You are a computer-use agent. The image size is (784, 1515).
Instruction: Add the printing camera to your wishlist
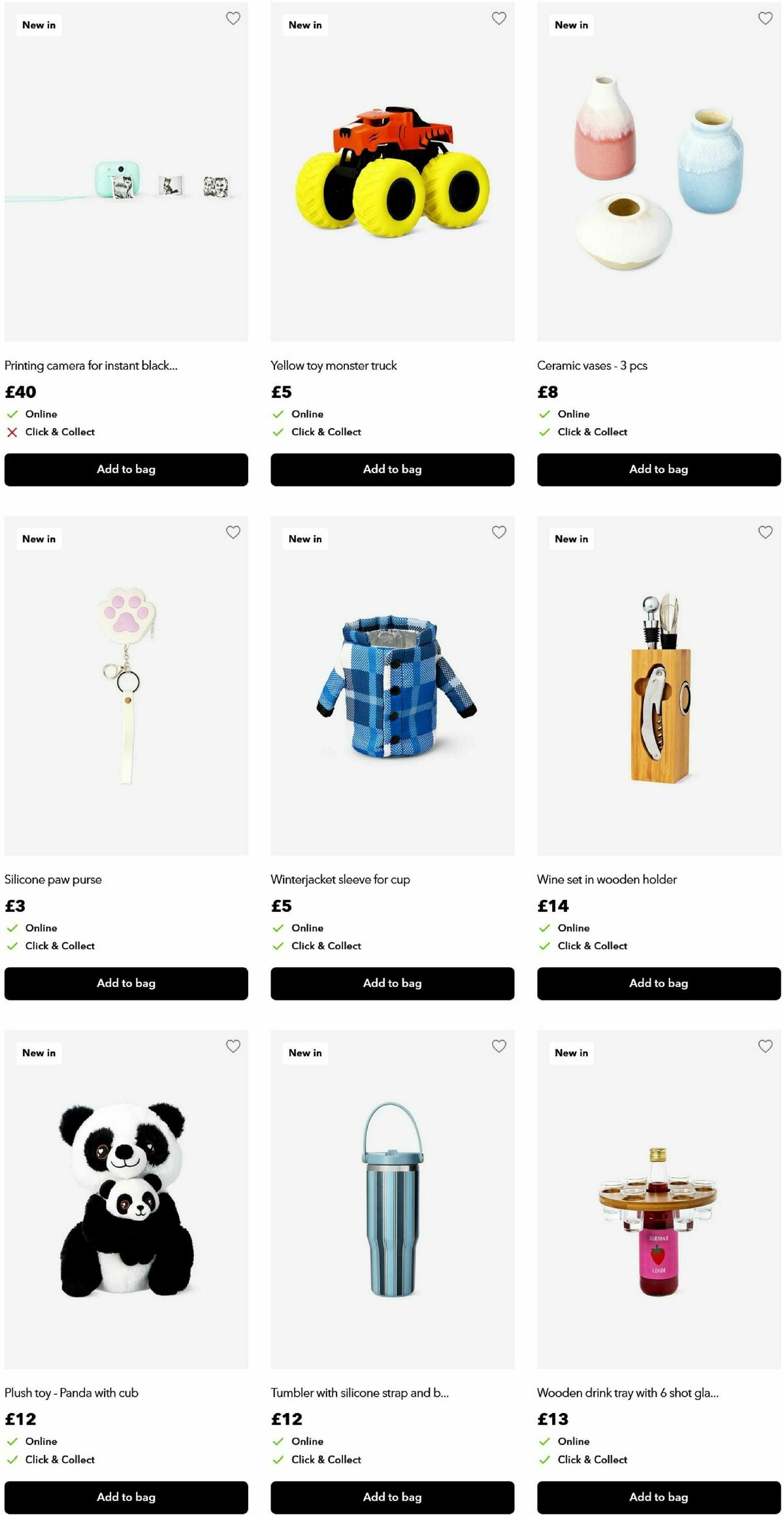(233, 19)
